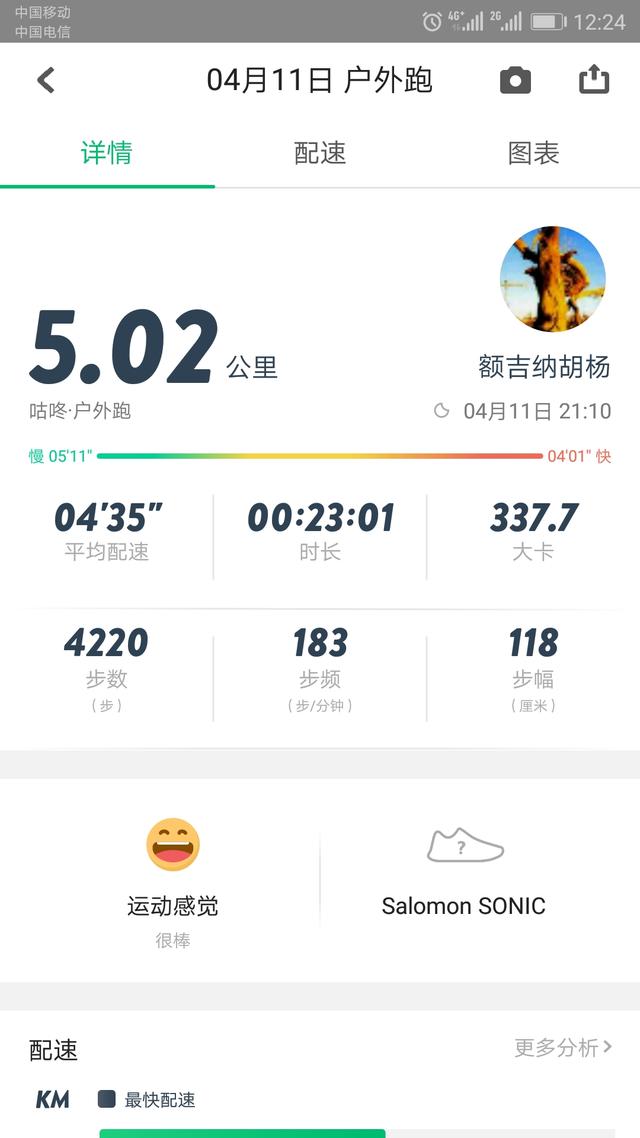
Task: Switch to the 配速 tab
Action: click(320, 153)
